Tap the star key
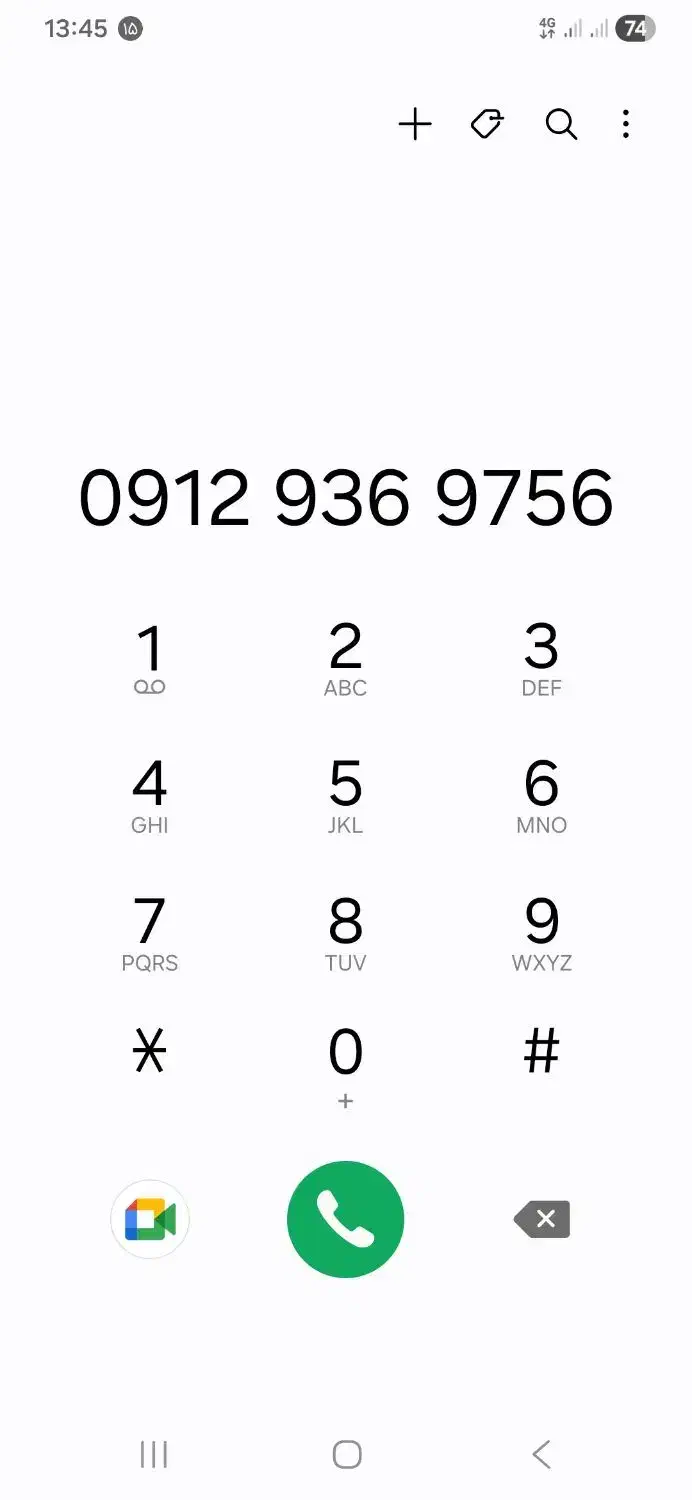Image resolution: width=692 pixels, height=1500 pixels. [150, 1054]
